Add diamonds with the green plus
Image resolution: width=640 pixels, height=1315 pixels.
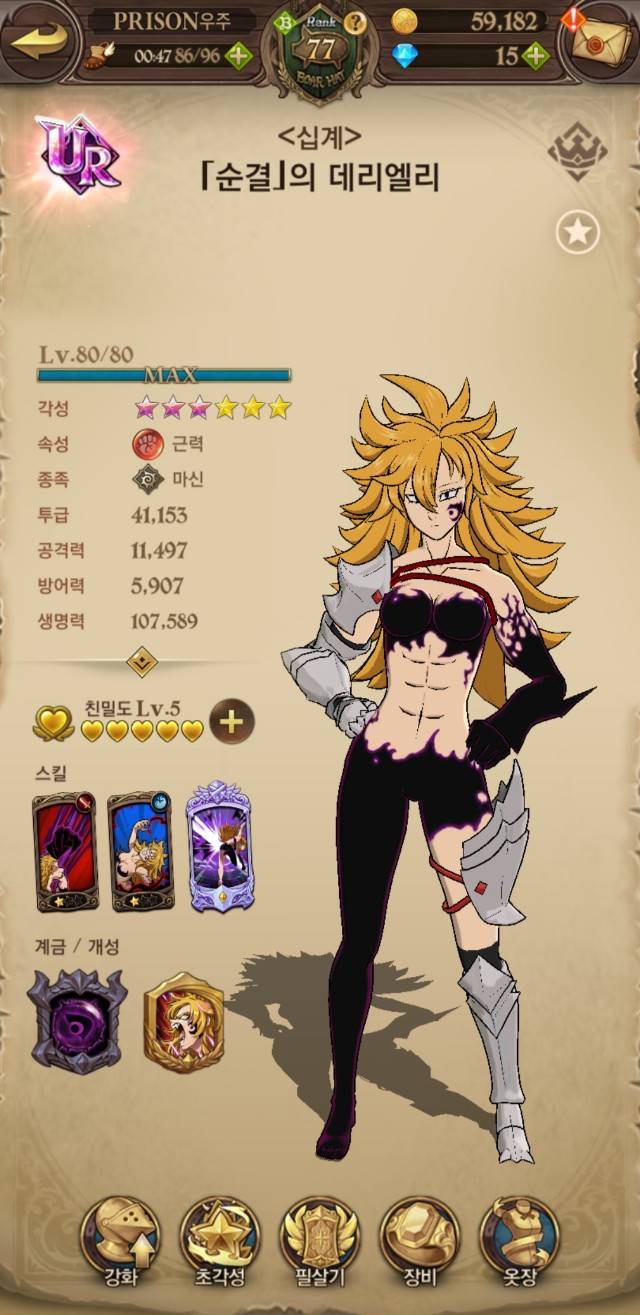[x=535, y=55]
